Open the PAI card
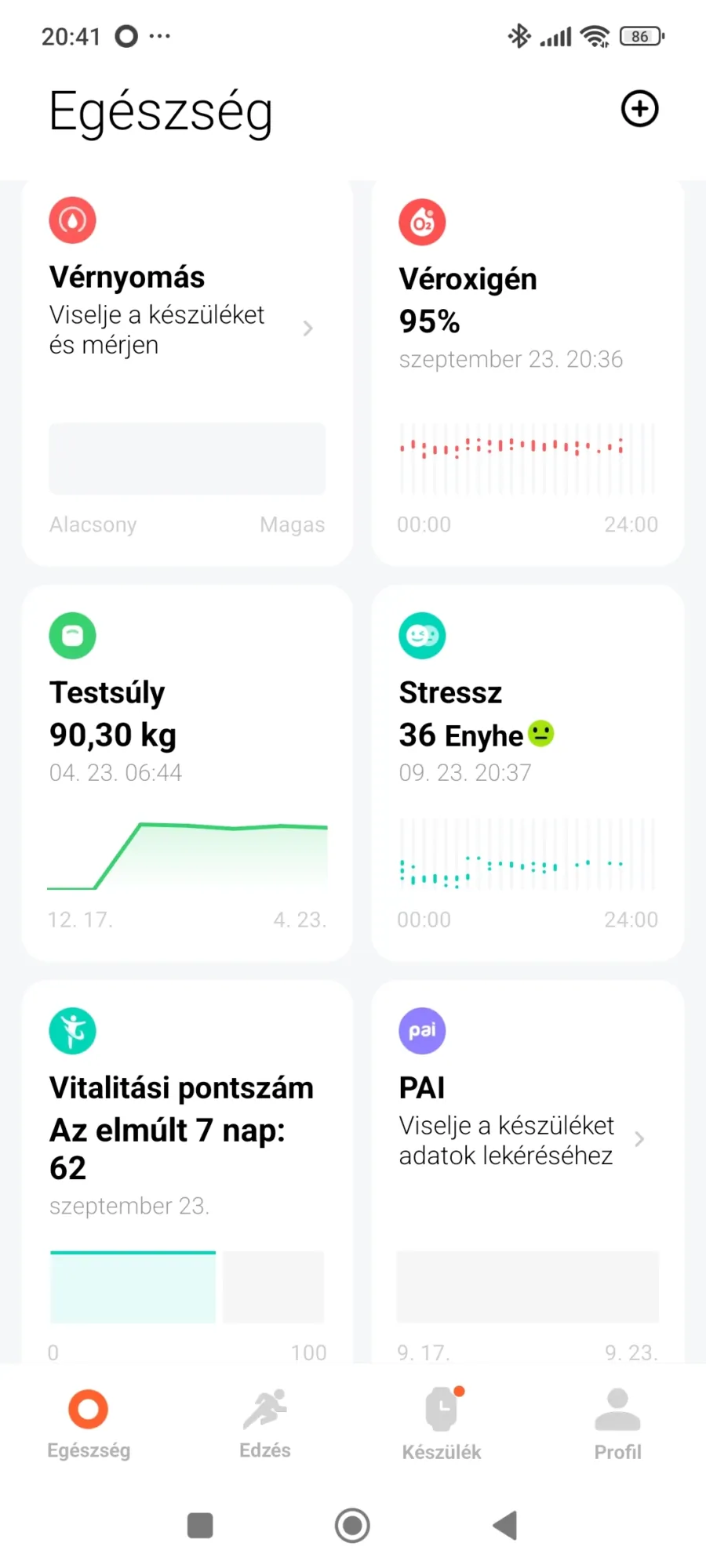706x1568 pixels. point(528,1172)
